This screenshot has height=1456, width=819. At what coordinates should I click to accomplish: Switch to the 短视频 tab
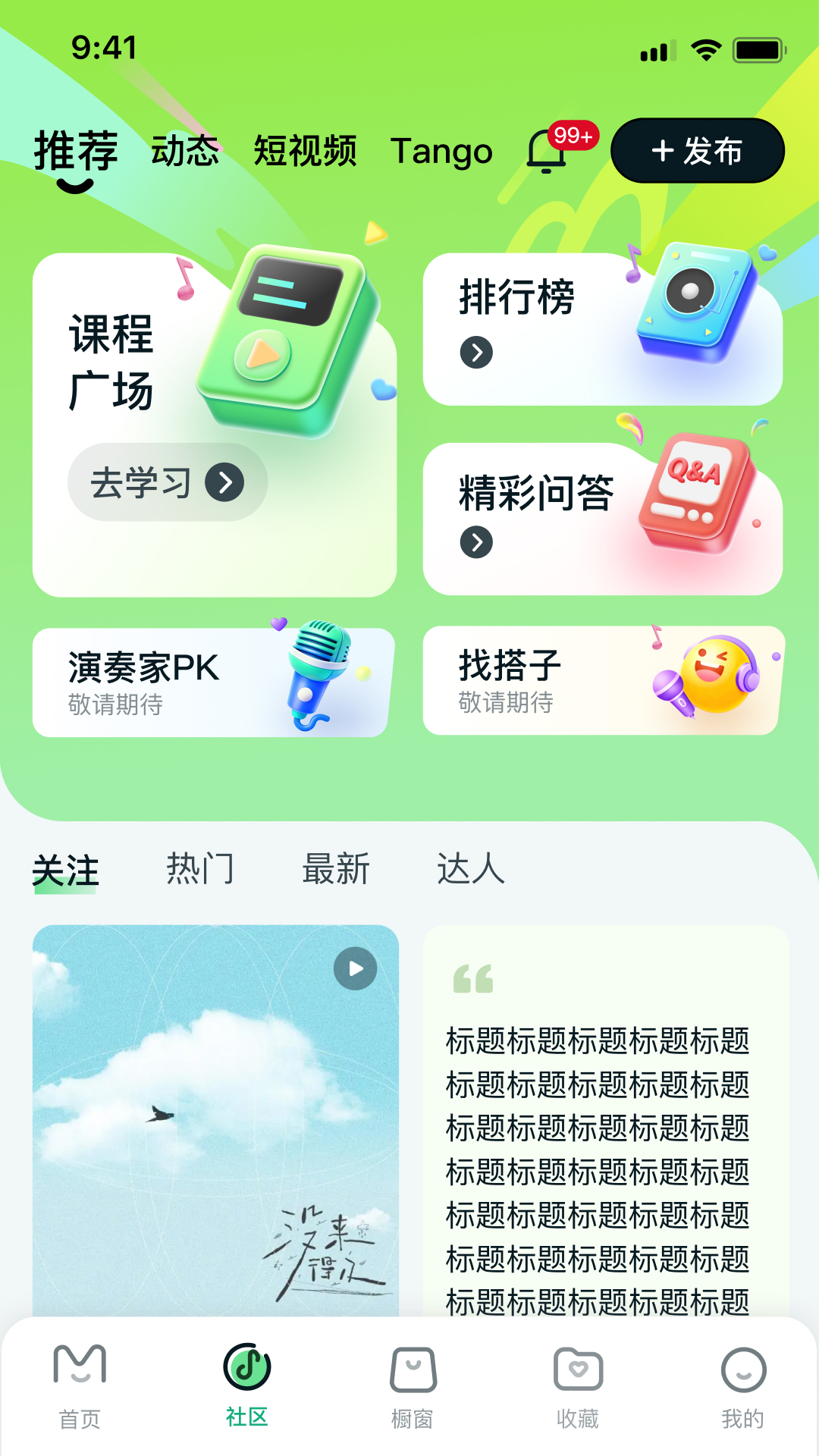(306, 152)
